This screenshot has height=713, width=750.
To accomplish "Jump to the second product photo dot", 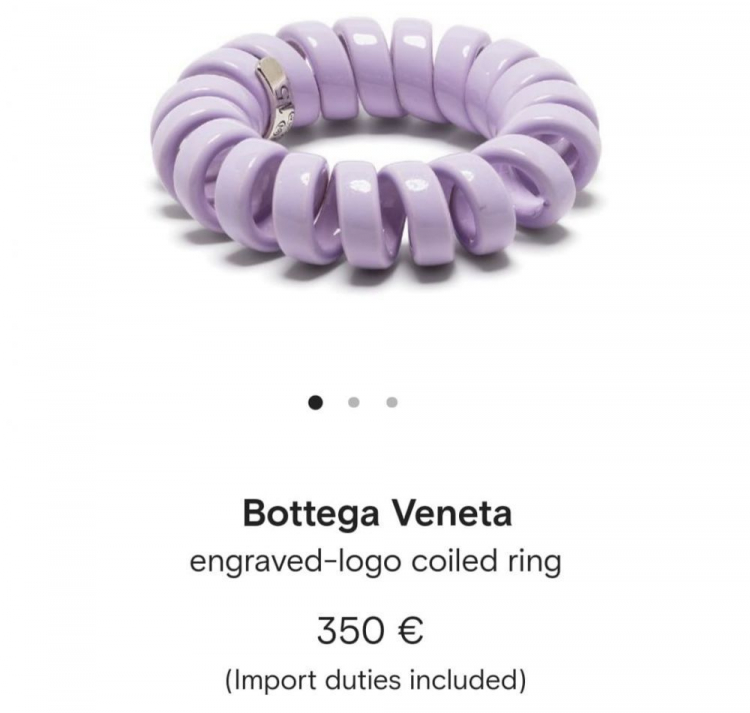I will pyautogui.click(x=353, y=403).
